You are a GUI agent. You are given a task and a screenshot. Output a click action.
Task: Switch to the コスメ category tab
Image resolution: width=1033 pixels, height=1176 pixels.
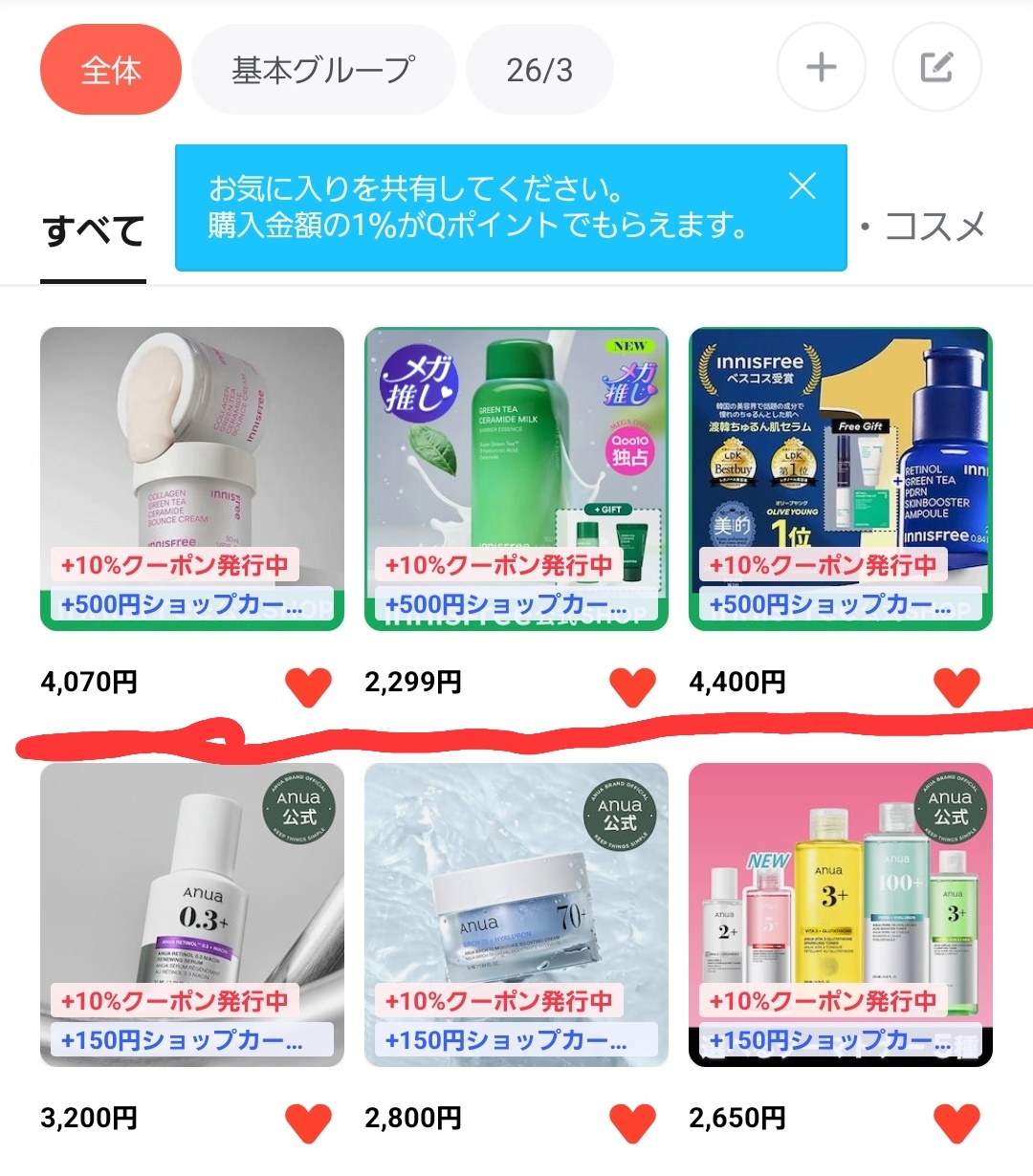pyautogui.click(x=934, y=227)
